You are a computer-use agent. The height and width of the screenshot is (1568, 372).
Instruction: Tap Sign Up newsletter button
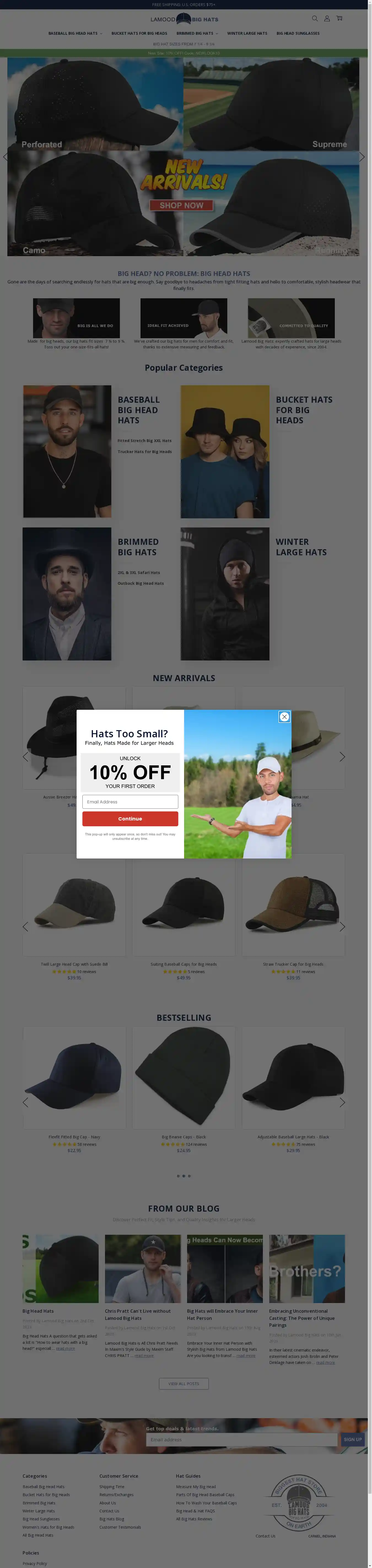point(352,1440)
